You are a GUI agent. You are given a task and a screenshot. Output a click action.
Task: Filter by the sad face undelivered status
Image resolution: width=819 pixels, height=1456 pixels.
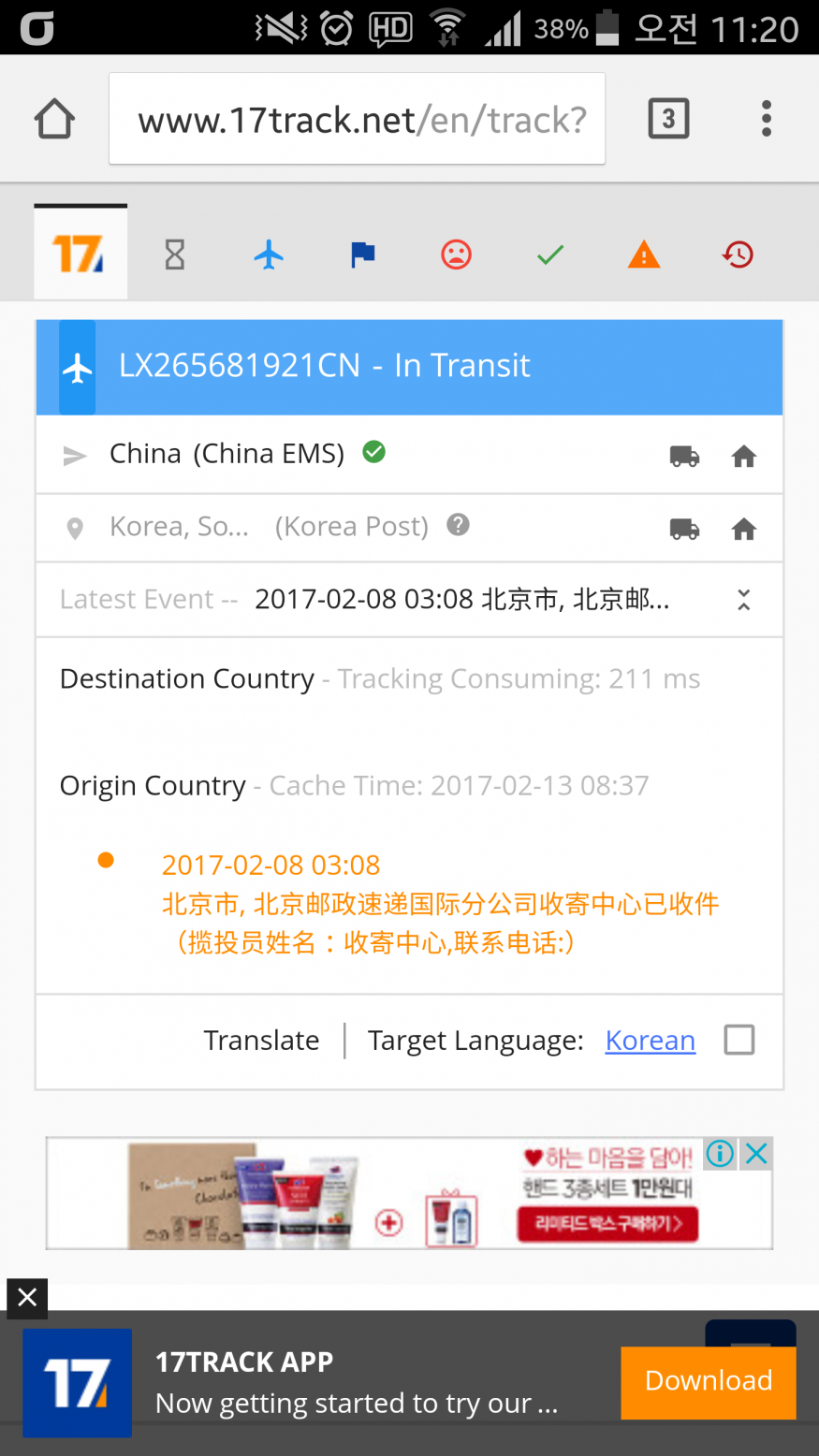(x=456, y=255)
